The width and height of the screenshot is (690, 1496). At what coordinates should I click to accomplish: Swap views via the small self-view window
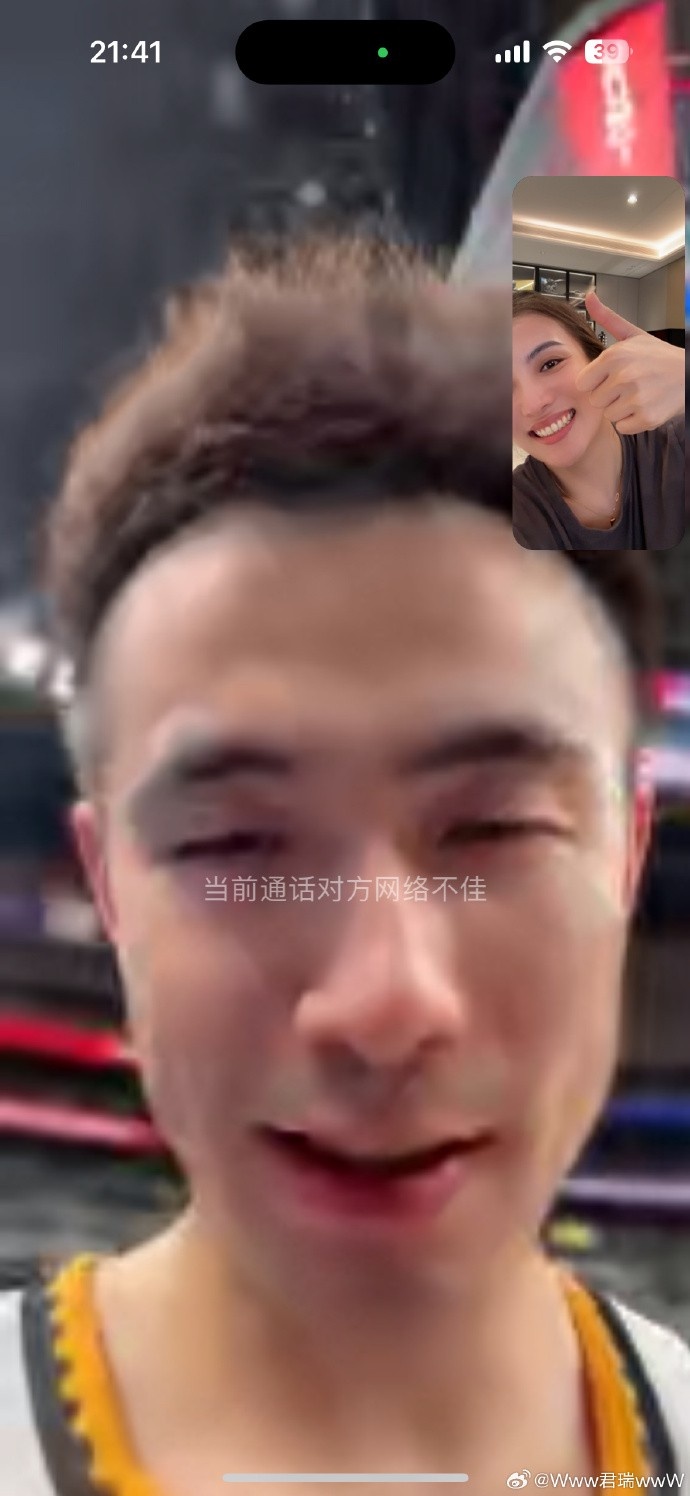(598, 363)
